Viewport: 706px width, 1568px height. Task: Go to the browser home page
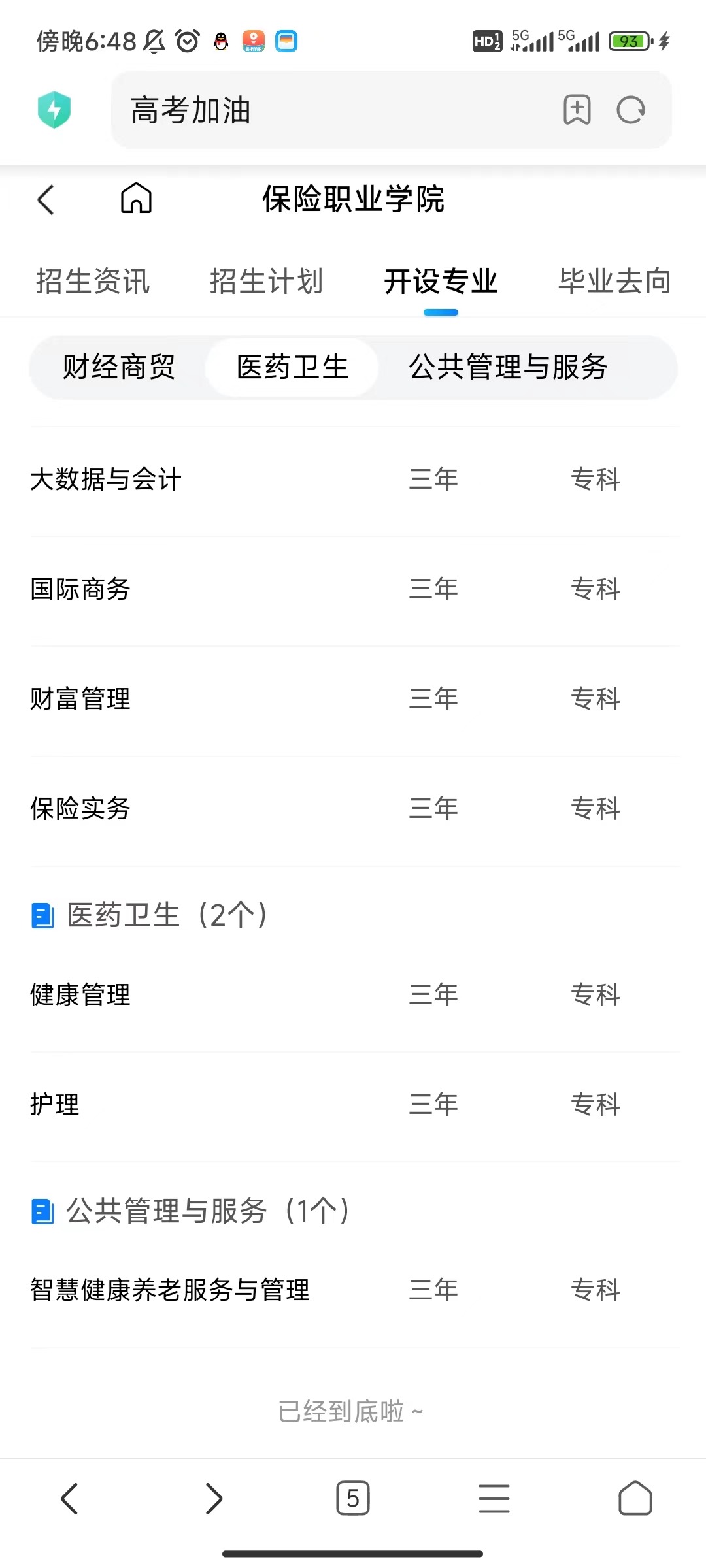click(635, 1498)
